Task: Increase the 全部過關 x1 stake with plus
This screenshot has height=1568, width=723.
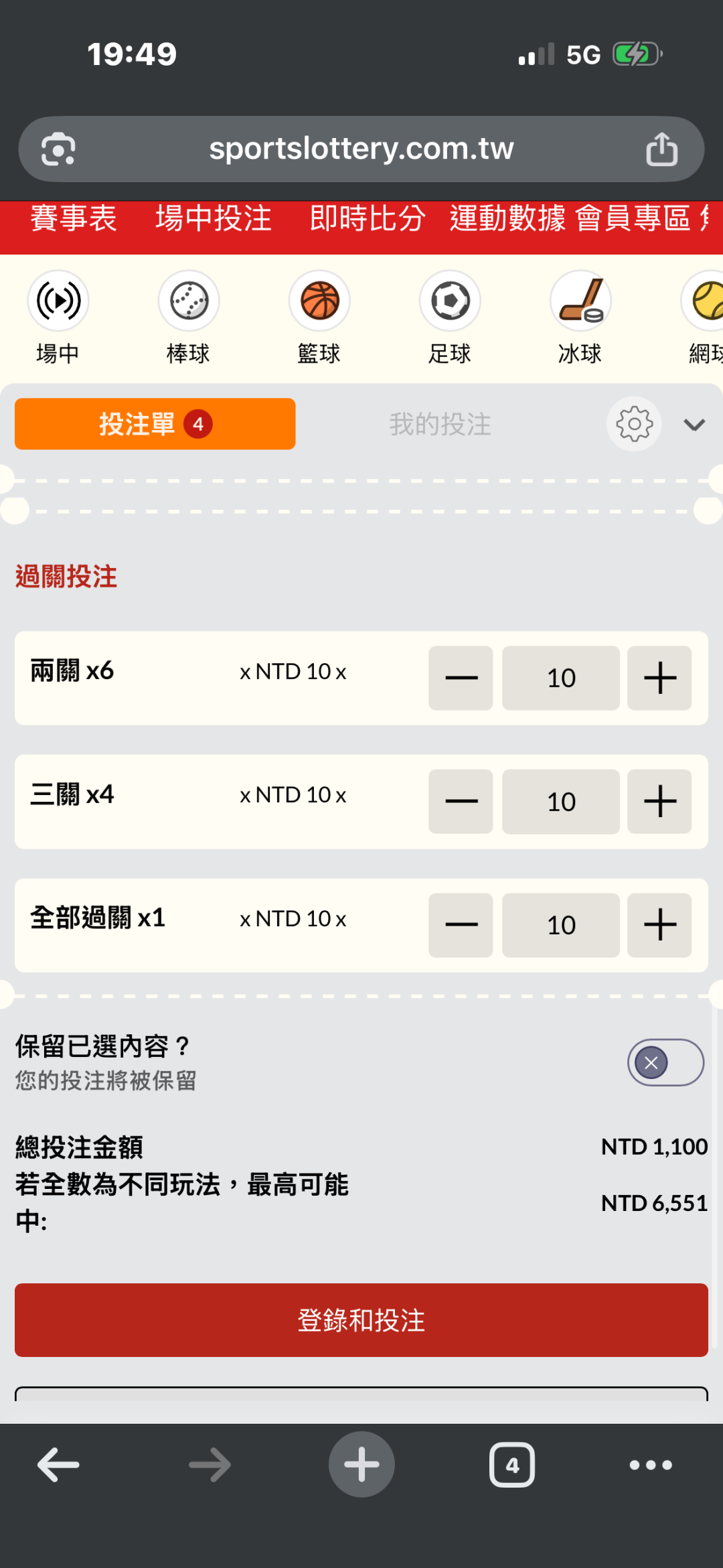Action: (x=659, y=925)
